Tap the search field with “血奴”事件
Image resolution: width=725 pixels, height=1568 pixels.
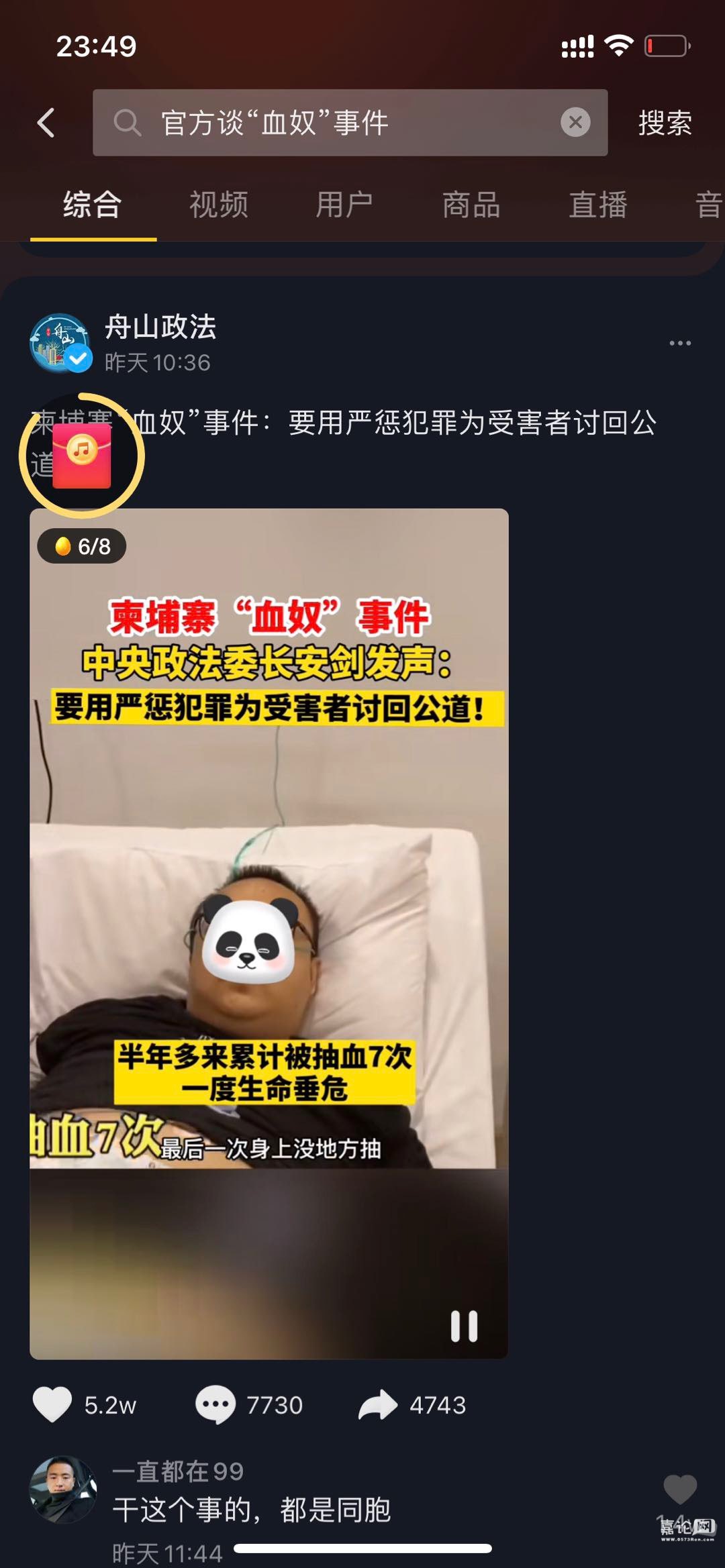pyautogui.click(x=336, y=123)
